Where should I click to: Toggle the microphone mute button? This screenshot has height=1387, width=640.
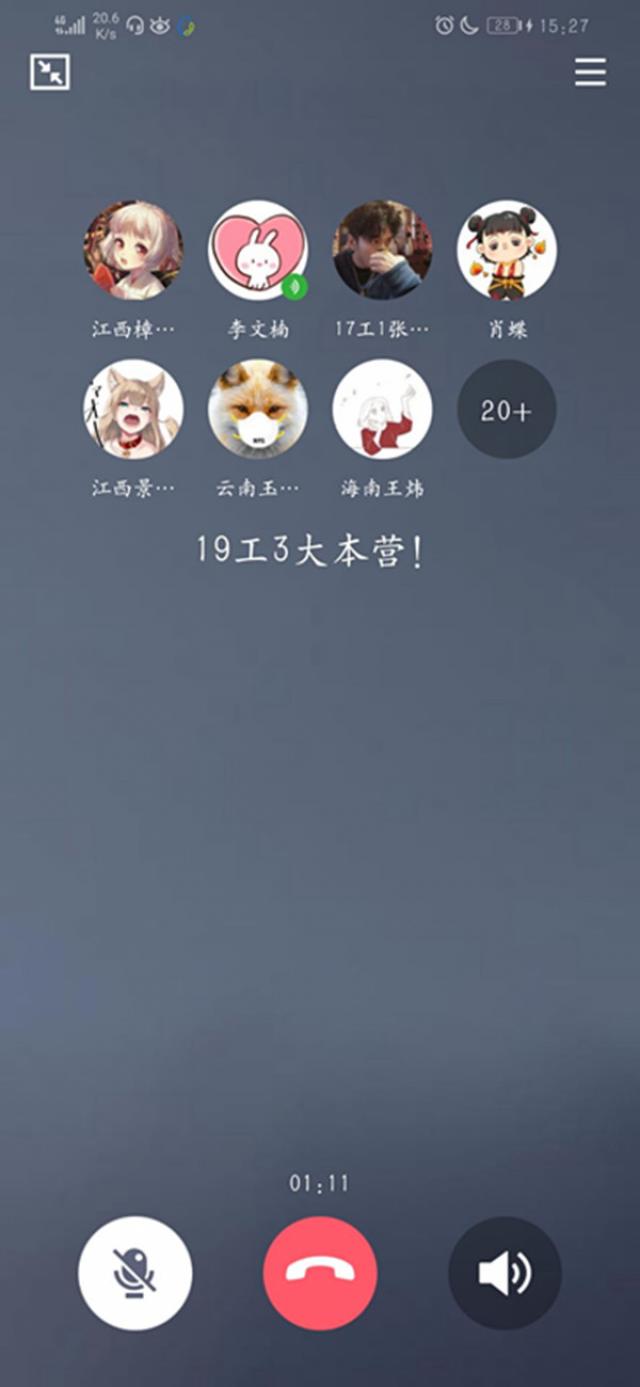click(x=135, y=1273)
